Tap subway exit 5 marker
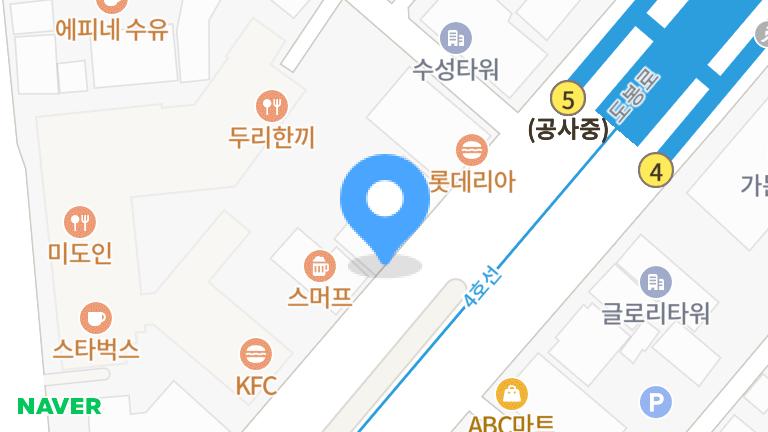The image size is (768, 432). pos(568,99)
